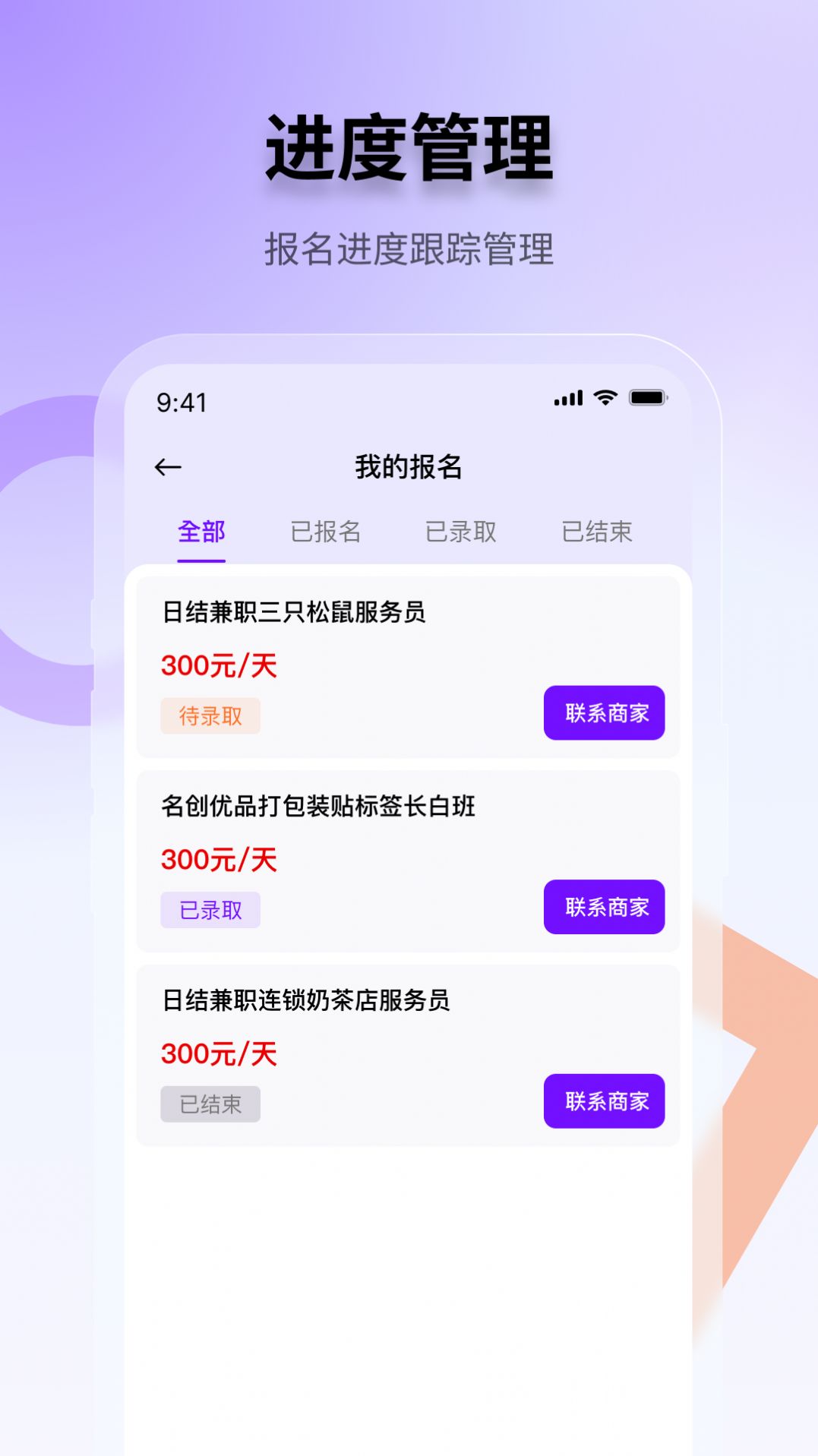Click 联系商家 for 日结兼职连锁奶茶店服务员

pos(603,1101)
